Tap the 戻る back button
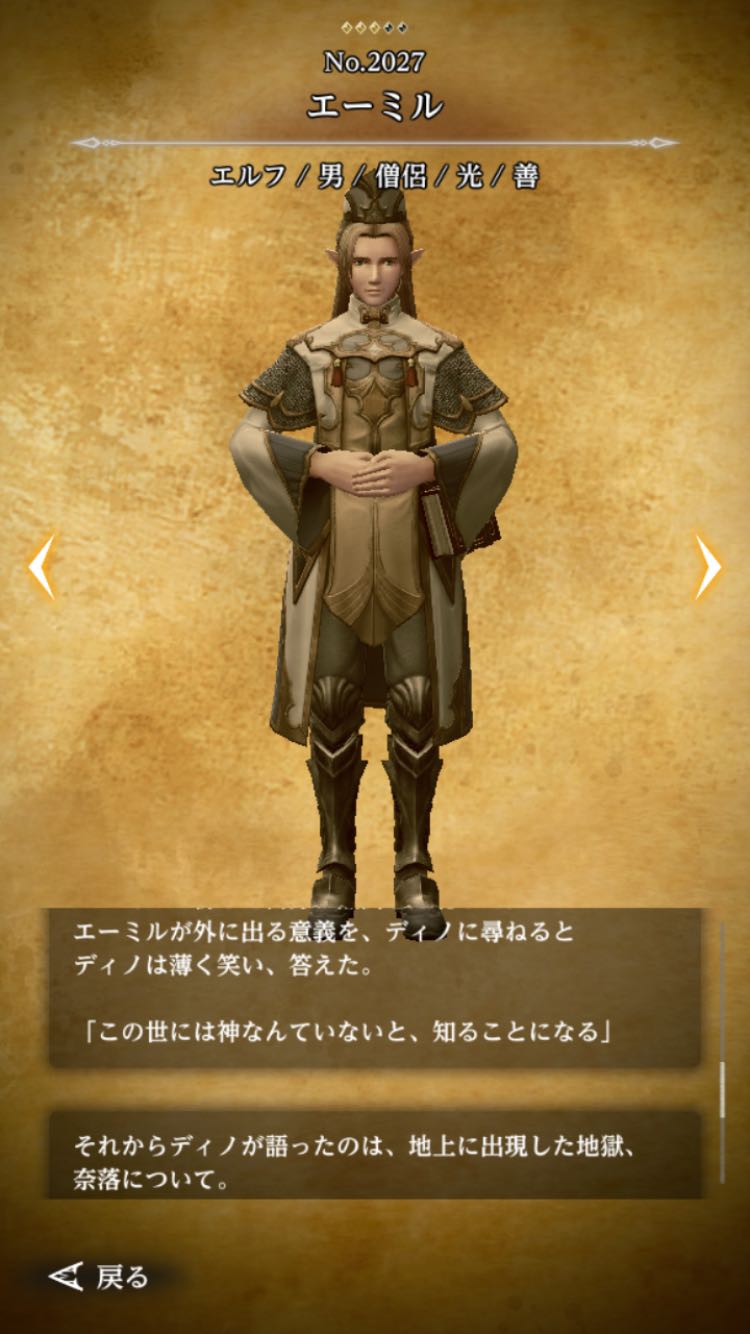The width and height of the screenshot is (750, 1334). [x=100, y=1276]
